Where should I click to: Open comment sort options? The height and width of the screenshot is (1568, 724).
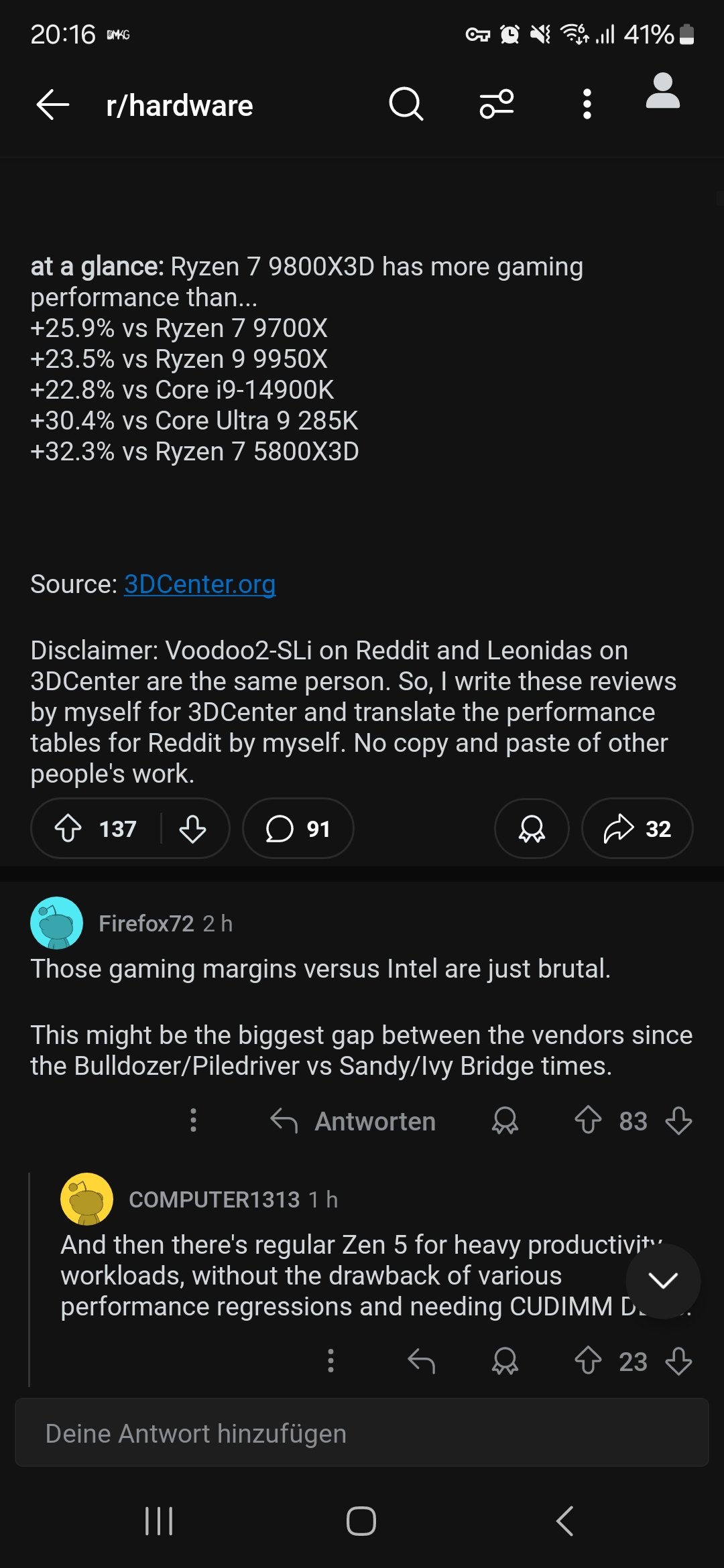tap(496, 105)
